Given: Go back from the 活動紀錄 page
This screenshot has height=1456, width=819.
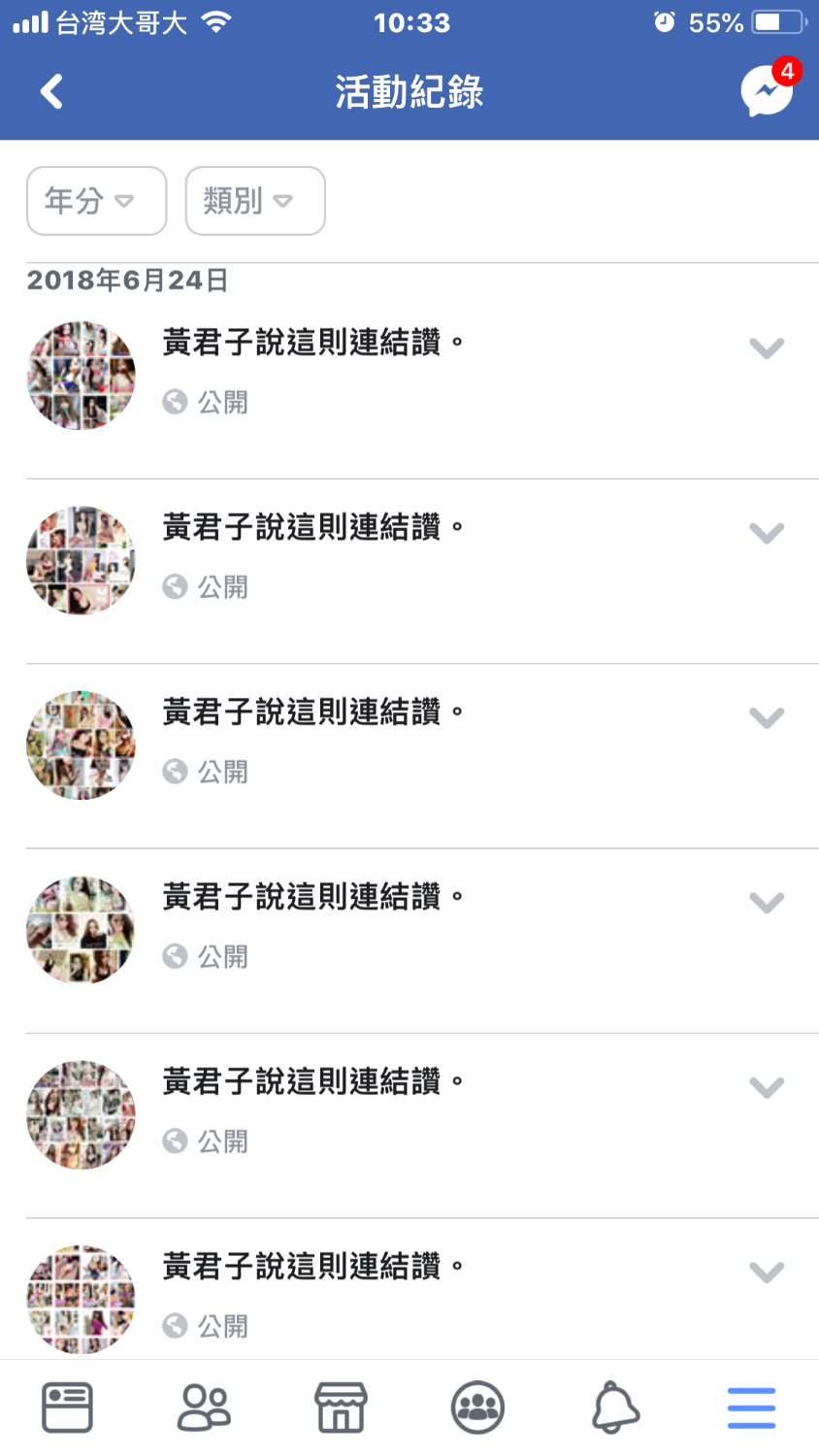Looking at the screenshot, I should click(x=51, y=92).
